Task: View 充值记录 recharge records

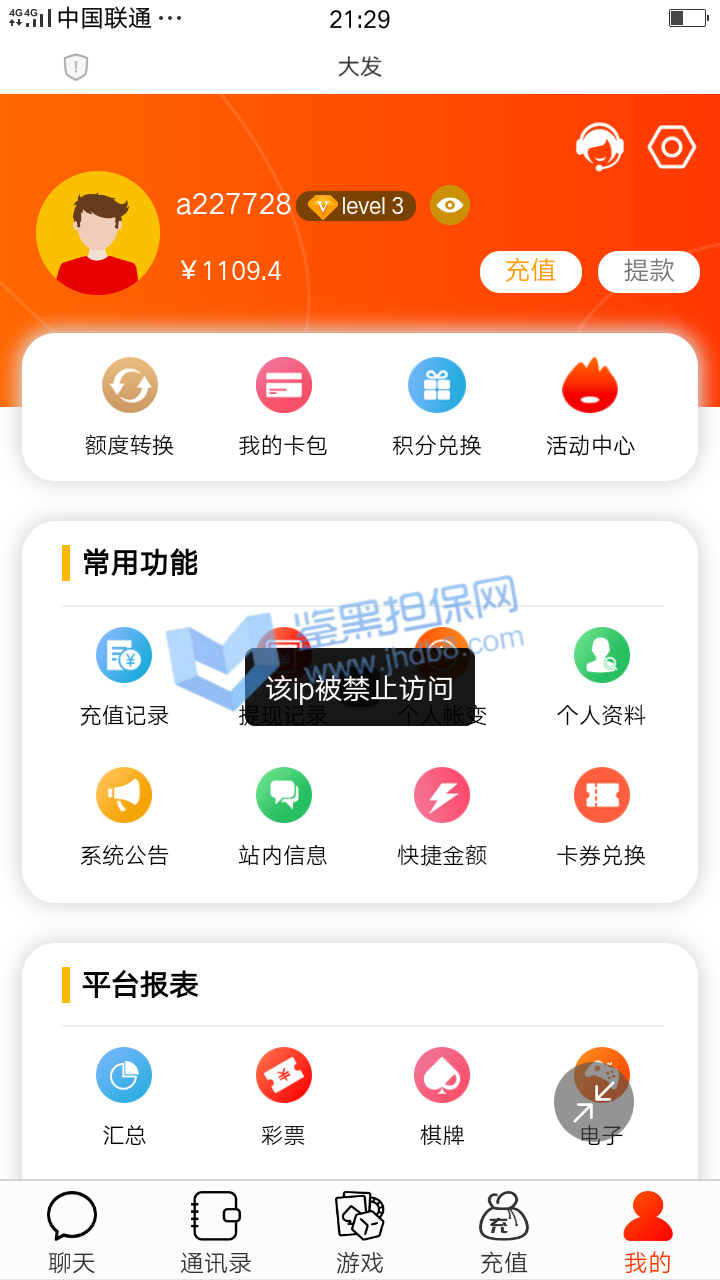Action: point(124,676)
